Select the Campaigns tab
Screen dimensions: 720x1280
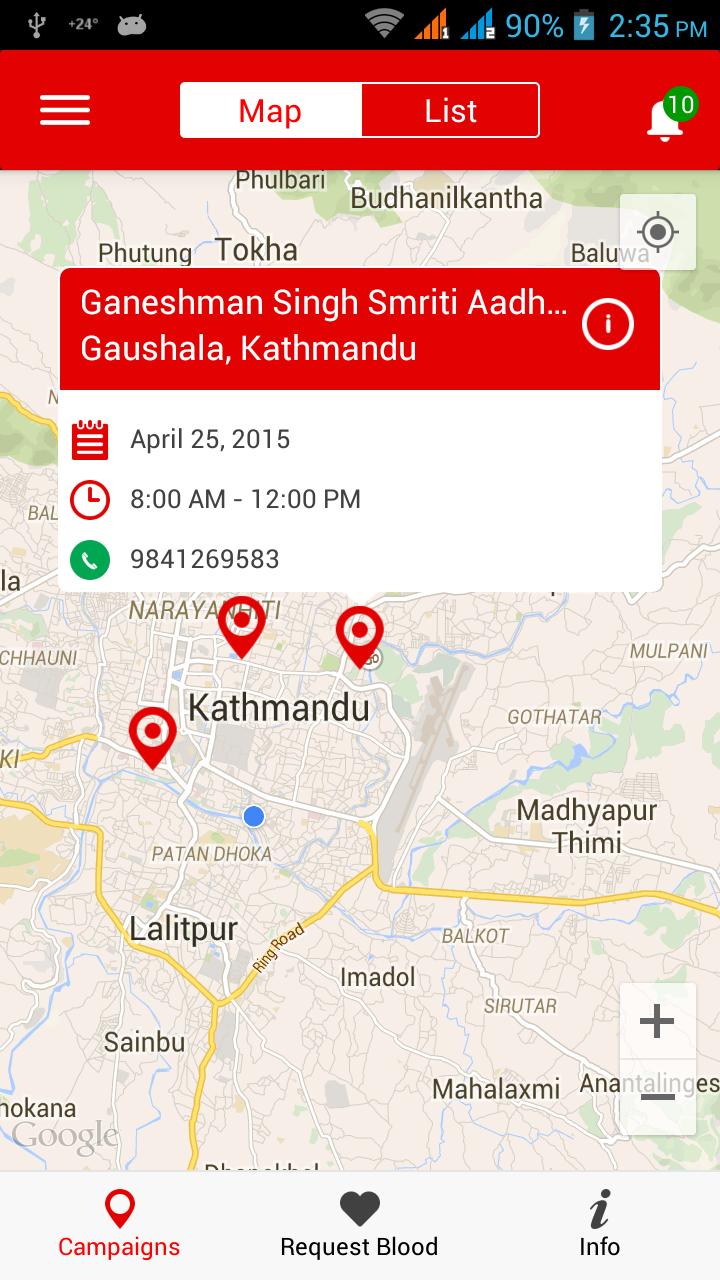(119, 1225)
